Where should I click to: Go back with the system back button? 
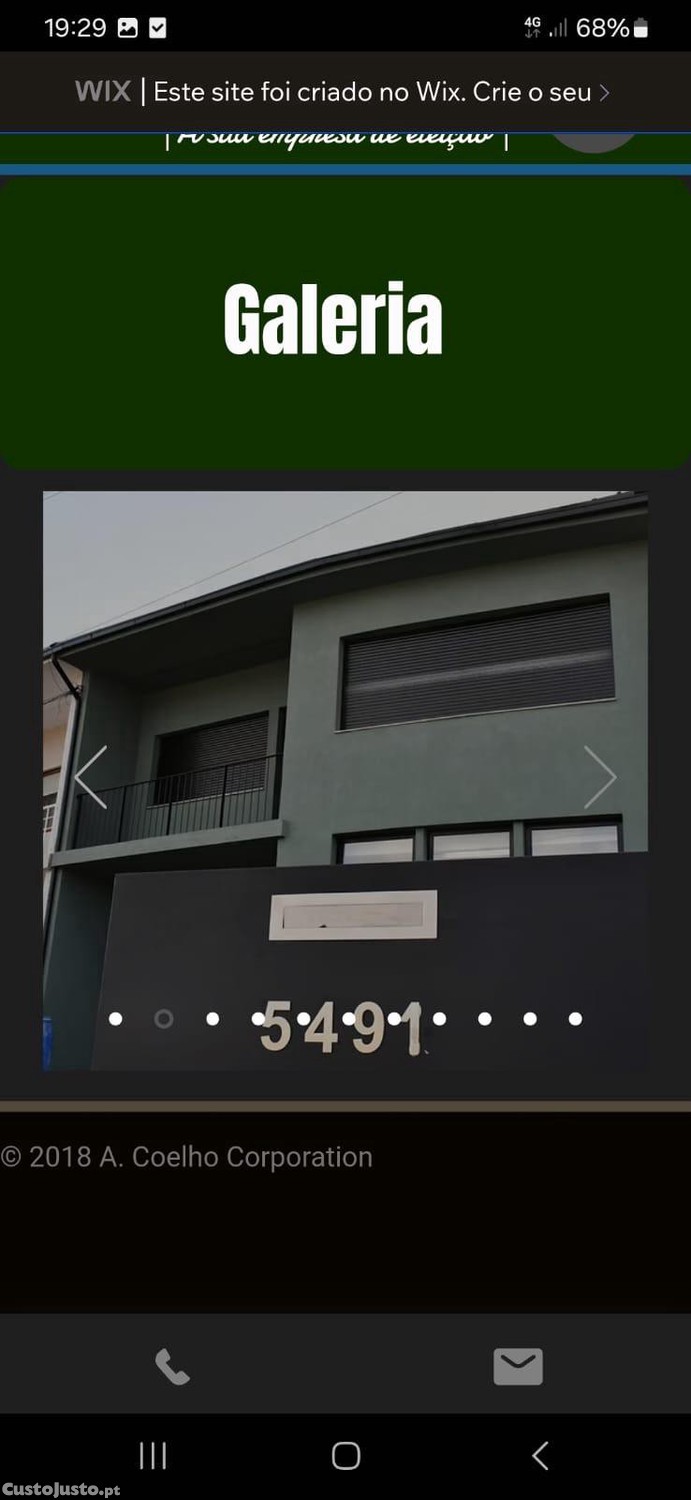pyautogui.click(x=540, y=1455)
